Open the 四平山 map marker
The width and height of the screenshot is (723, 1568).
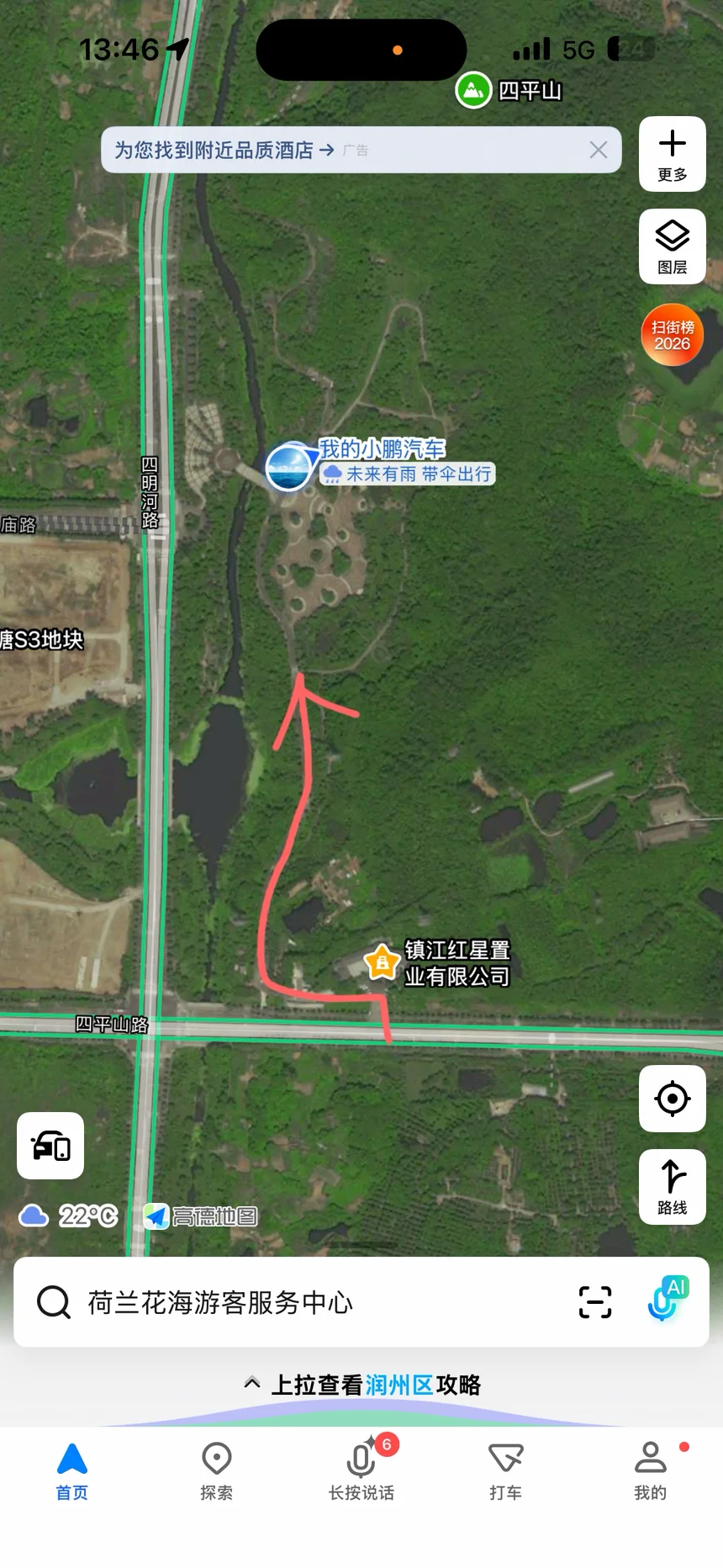point(473,90)
